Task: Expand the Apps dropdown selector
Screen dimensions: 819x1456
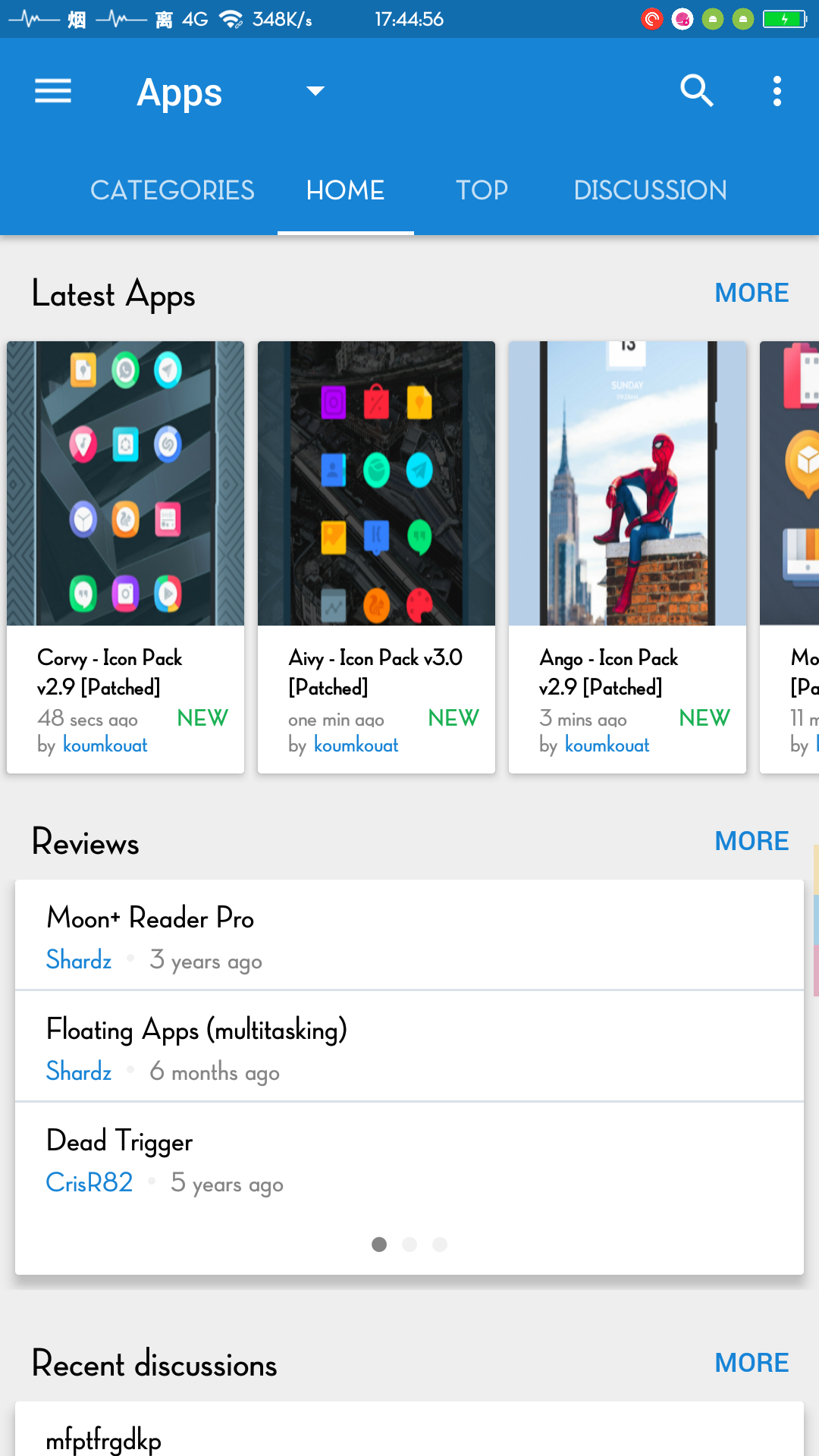Action: 314,92
